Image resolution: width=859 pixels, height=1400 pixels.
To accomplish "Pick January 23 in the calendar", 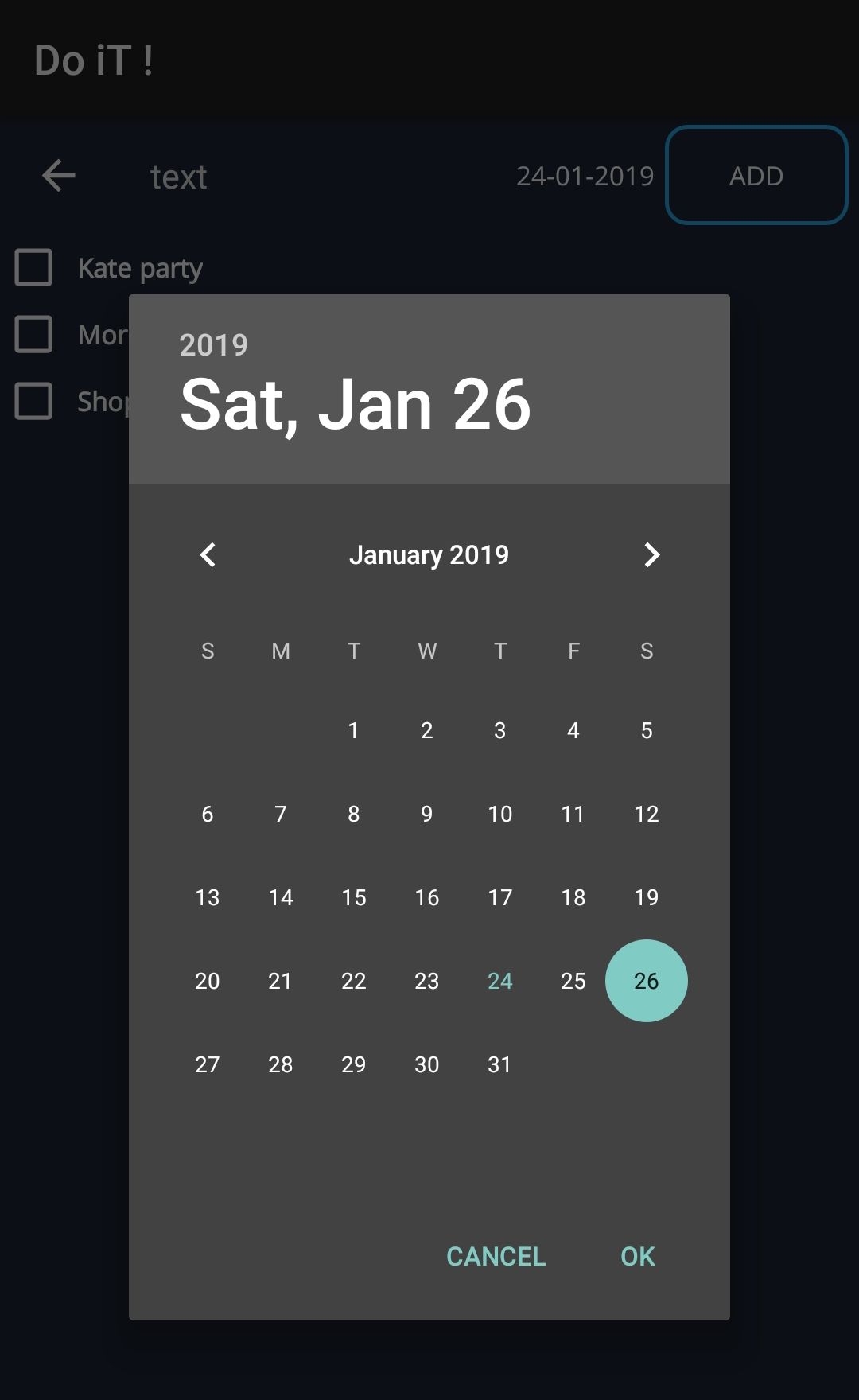I will (426, 981).
